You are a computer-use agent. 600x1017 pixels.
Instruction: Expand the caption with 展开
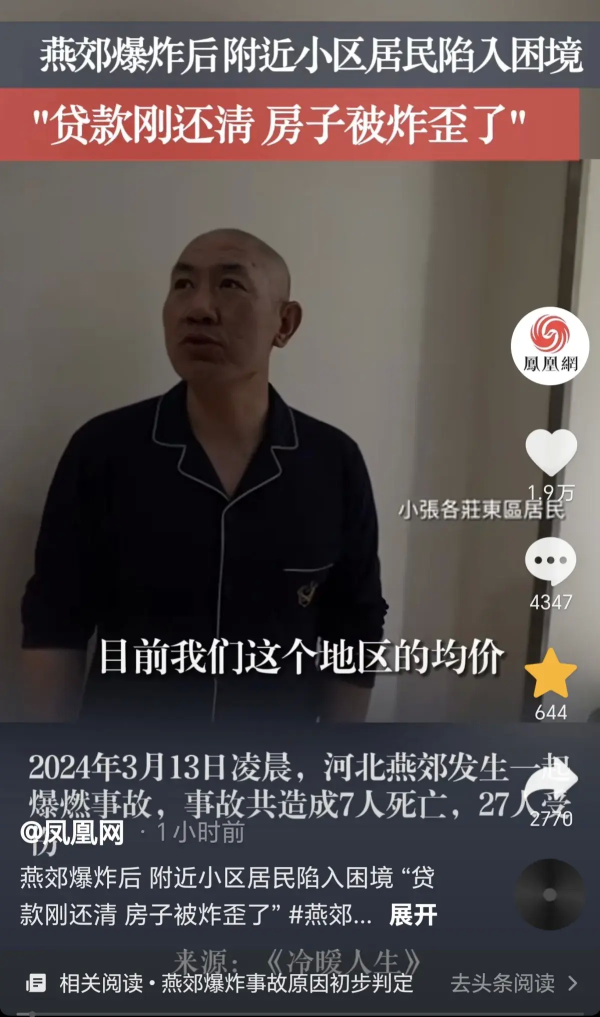coord(413,914)
